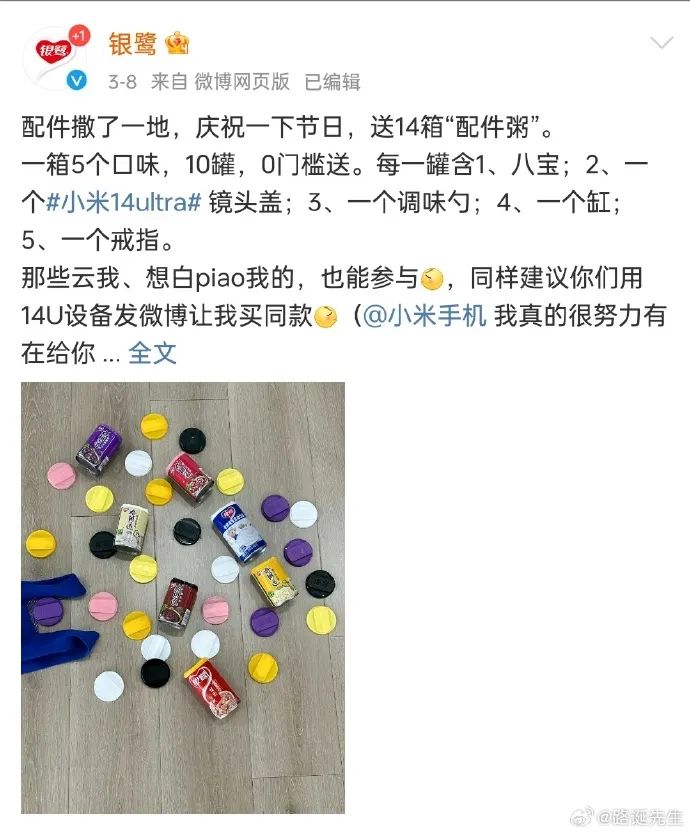Expand the post with 全文
The height and width of the screenshot is (833, 690).
point(152,353)
